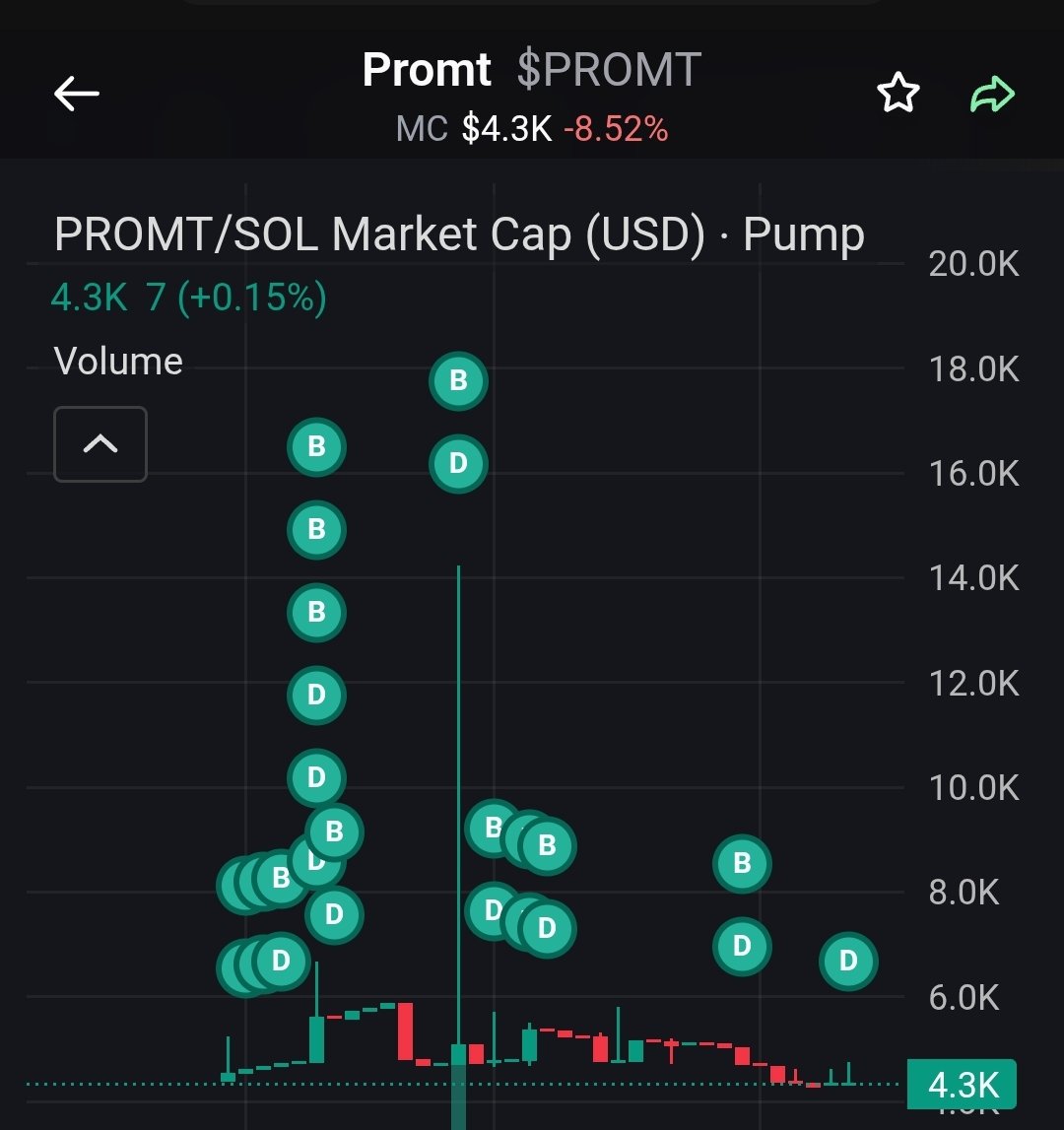
Task: Collapse the chart legend with the chevron
Action: click(100, 444)
